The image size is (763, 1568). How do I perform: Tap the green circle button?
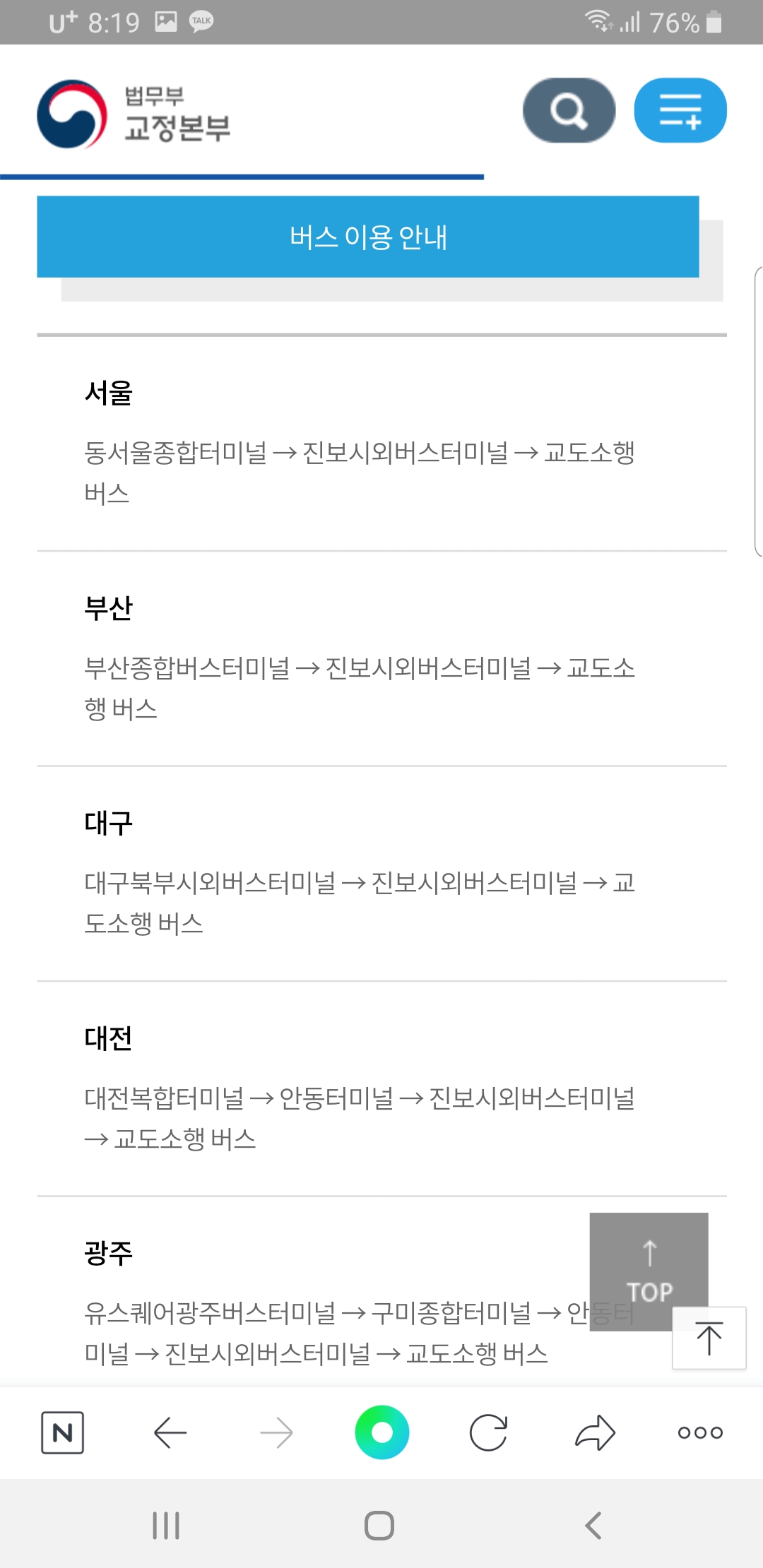pos(382,1432)
